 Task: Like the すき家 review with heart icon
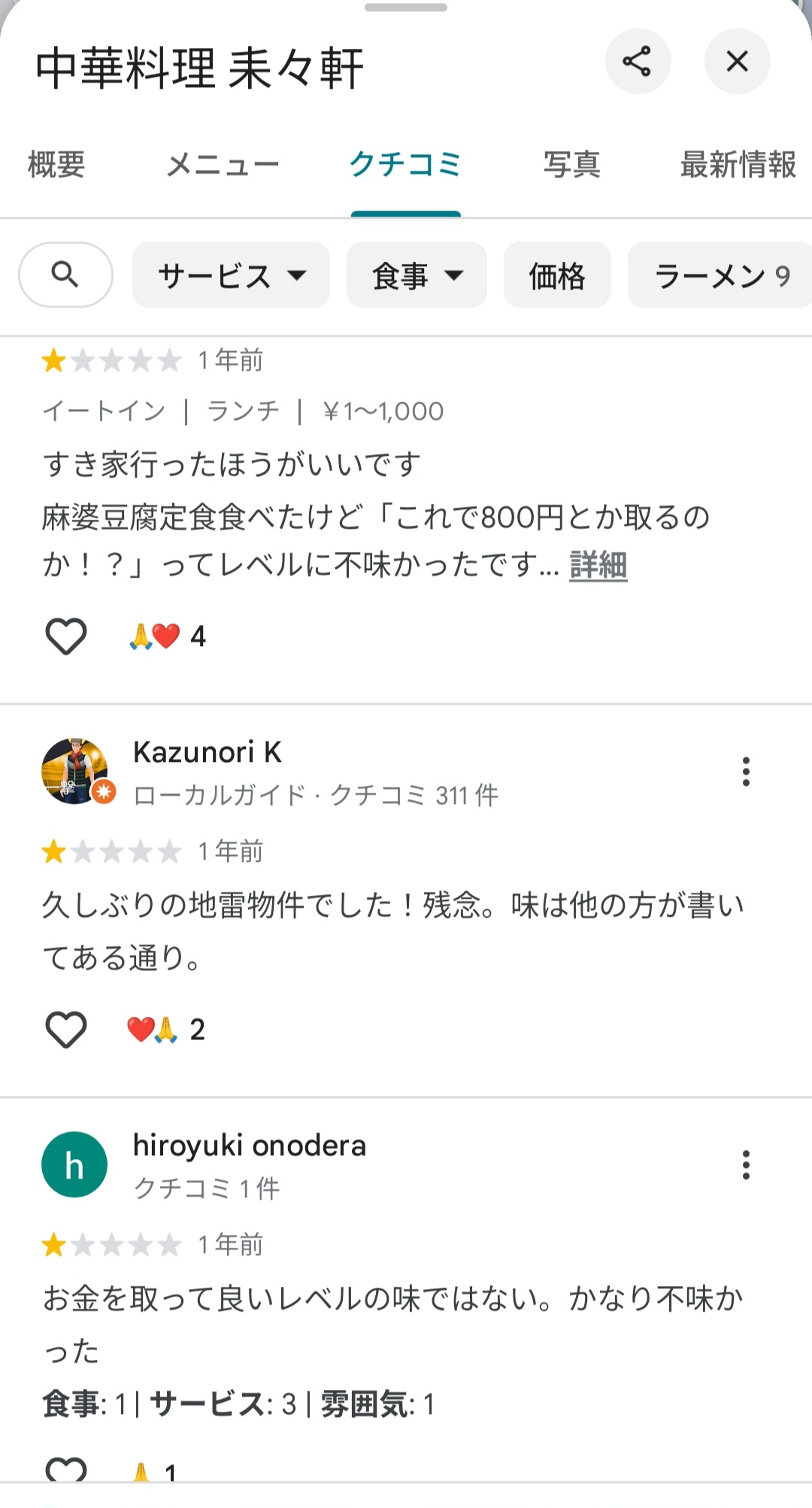pyautogui.click(x=66, y=636)
